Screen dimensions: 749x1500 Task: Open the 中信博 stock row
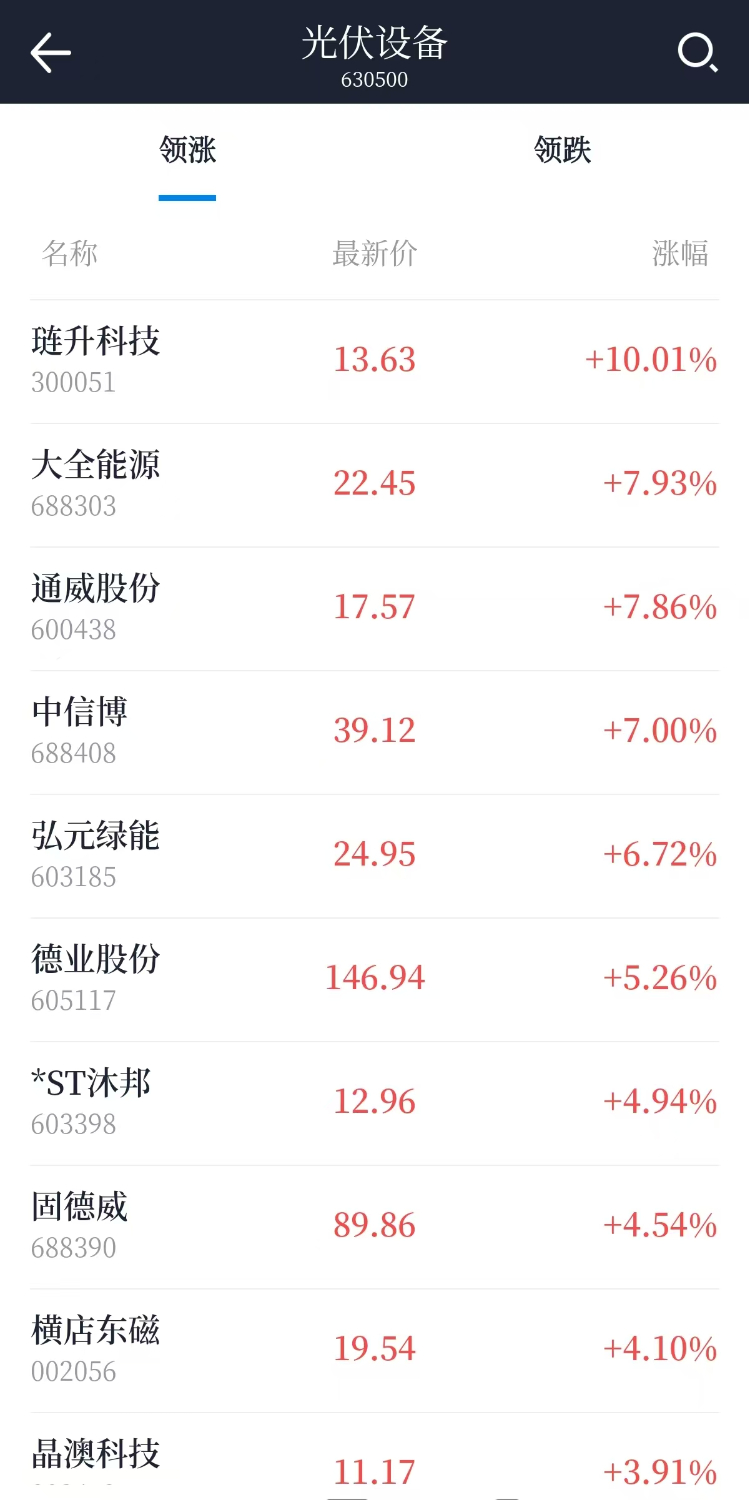point(374,731)
